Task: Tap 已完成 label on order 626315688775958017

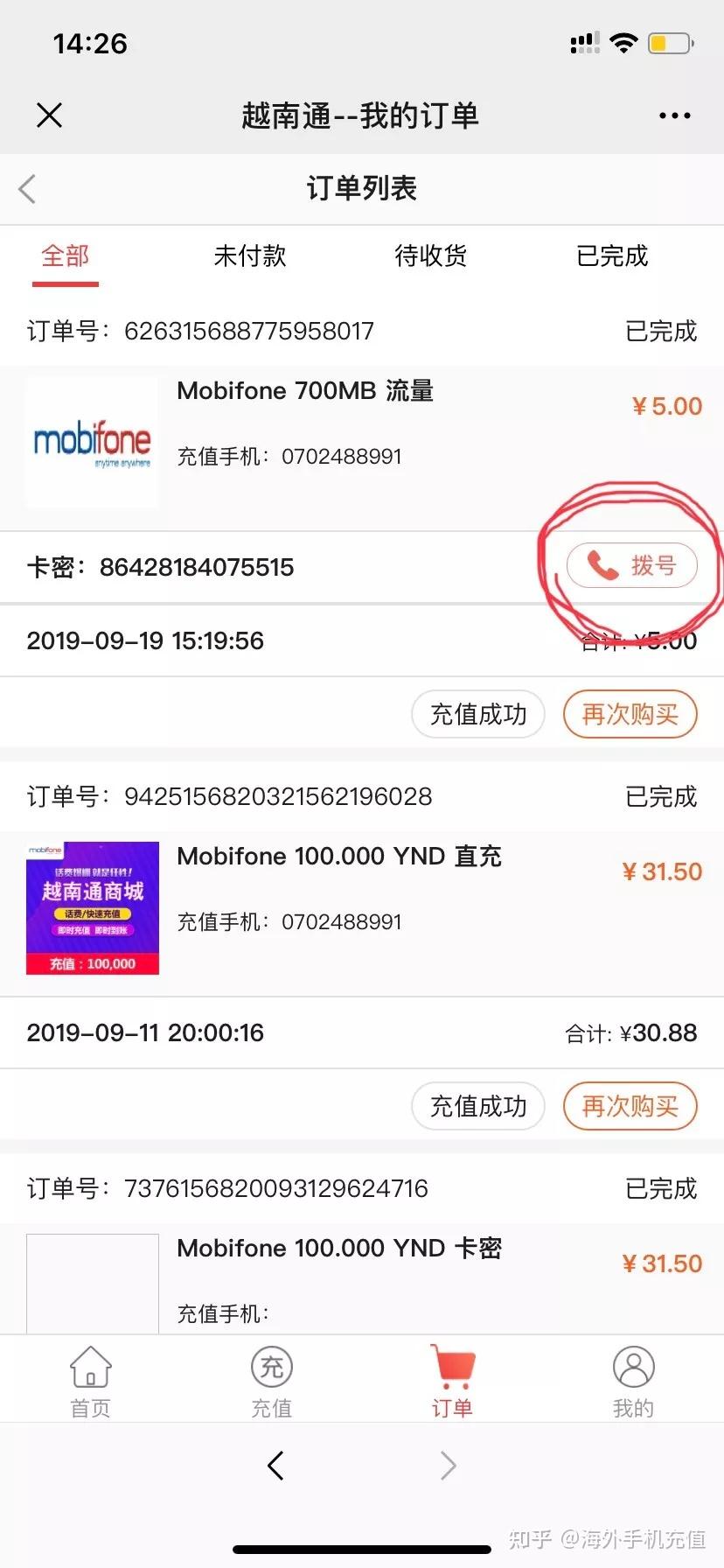Action: click(661, 331)
